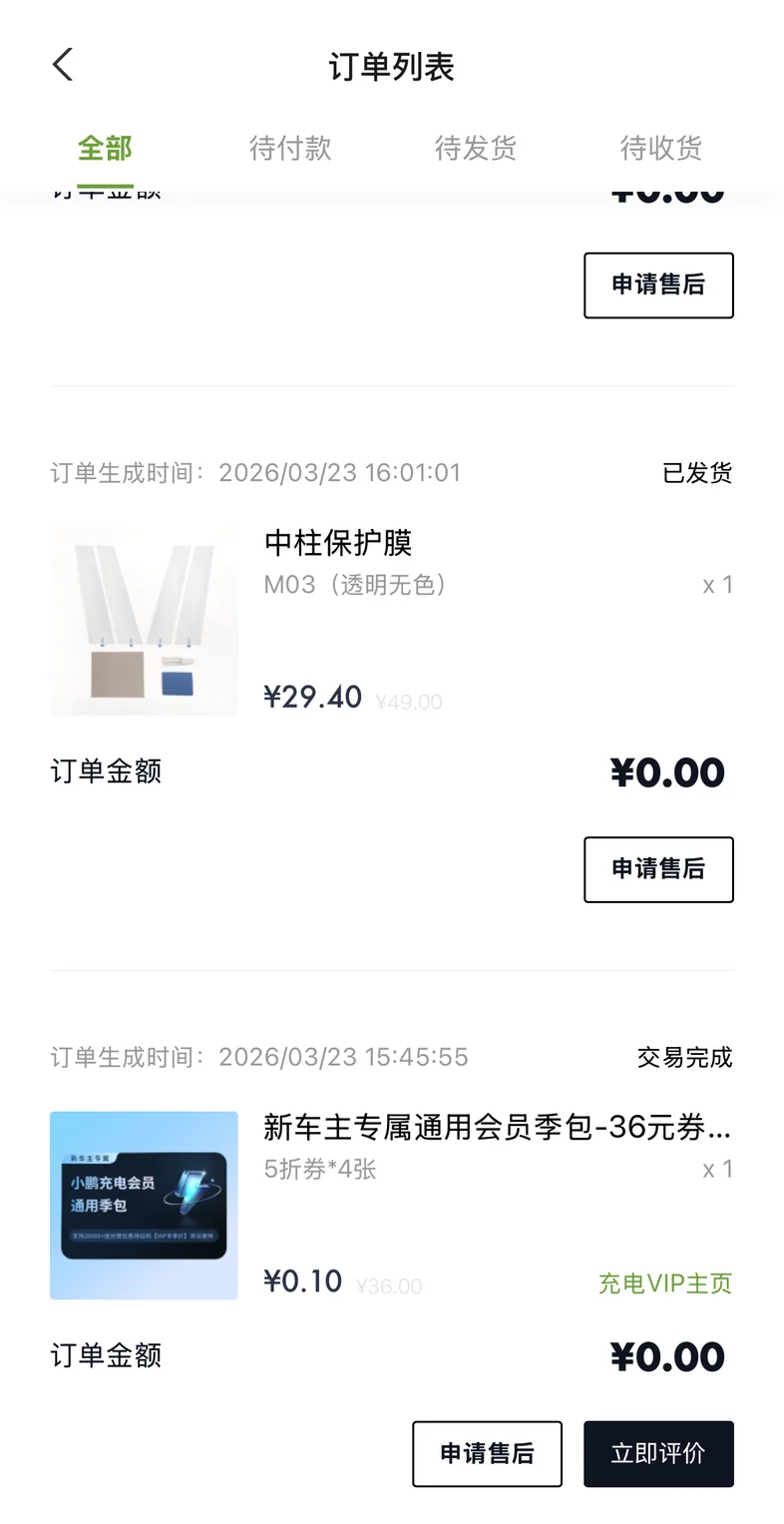Switch to the 待付款 tab
This screenshot has width=784, height=1524.
click(290, 149)
